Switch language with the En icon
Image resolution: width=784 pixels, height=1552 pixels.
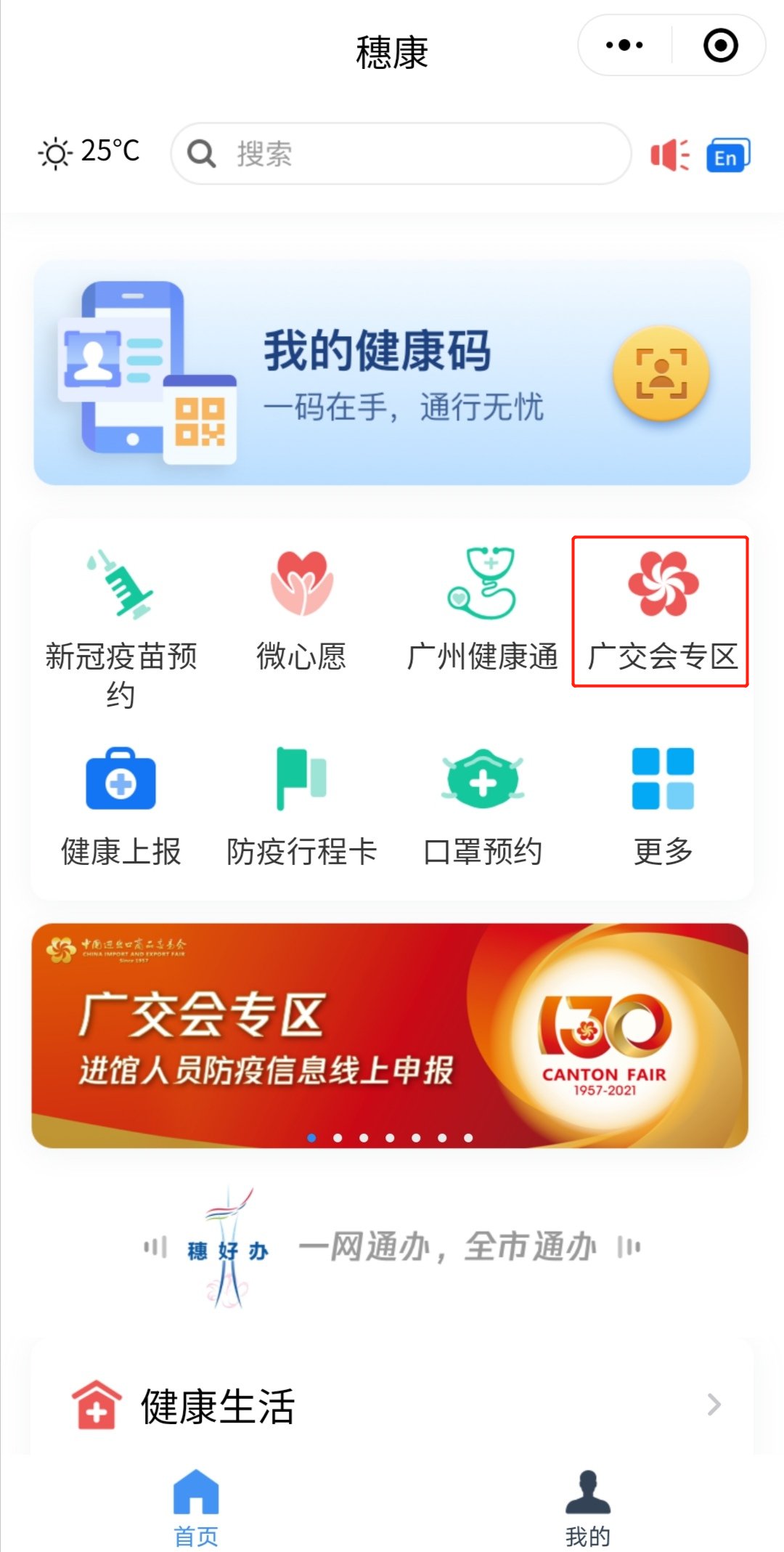click(x=727, y=155)
